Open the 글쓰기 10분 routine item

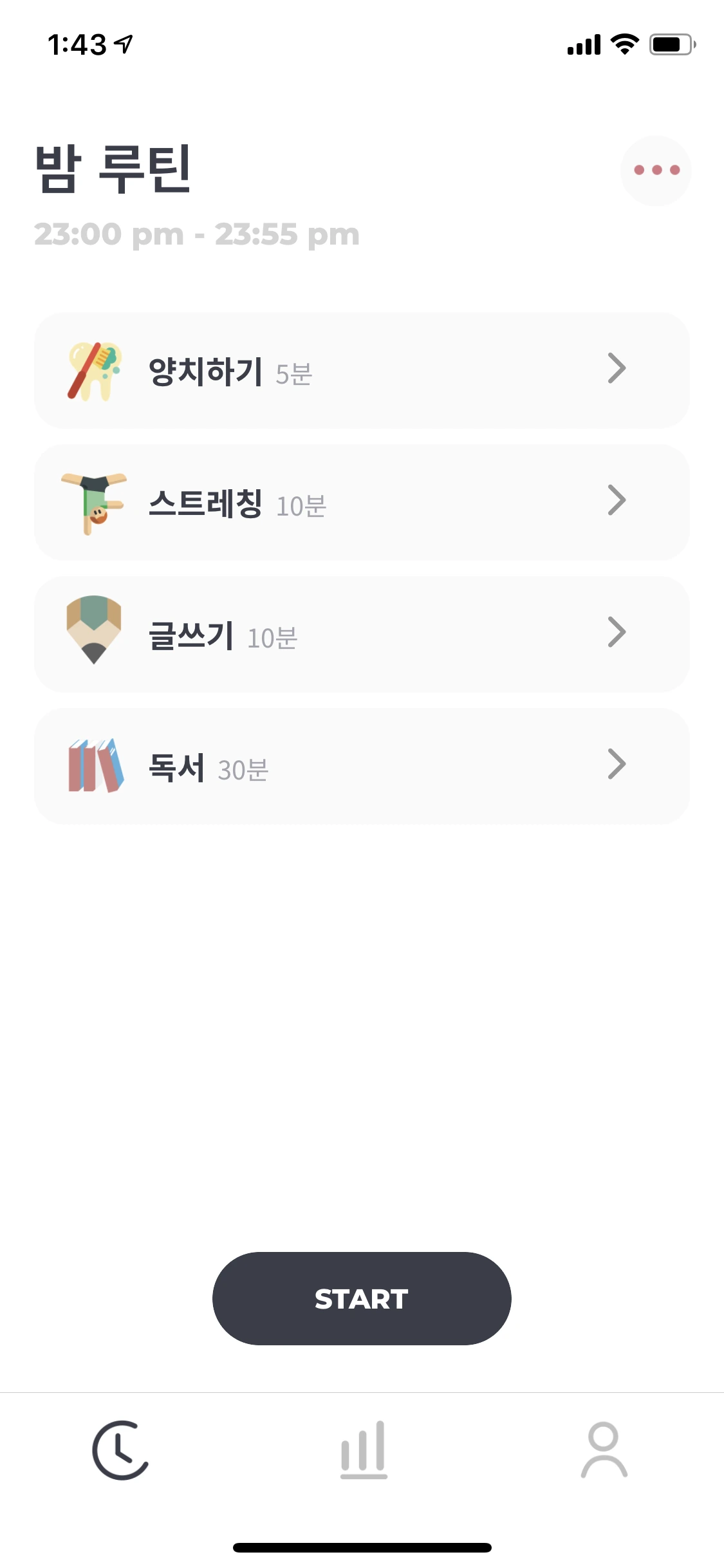[362, 635]
